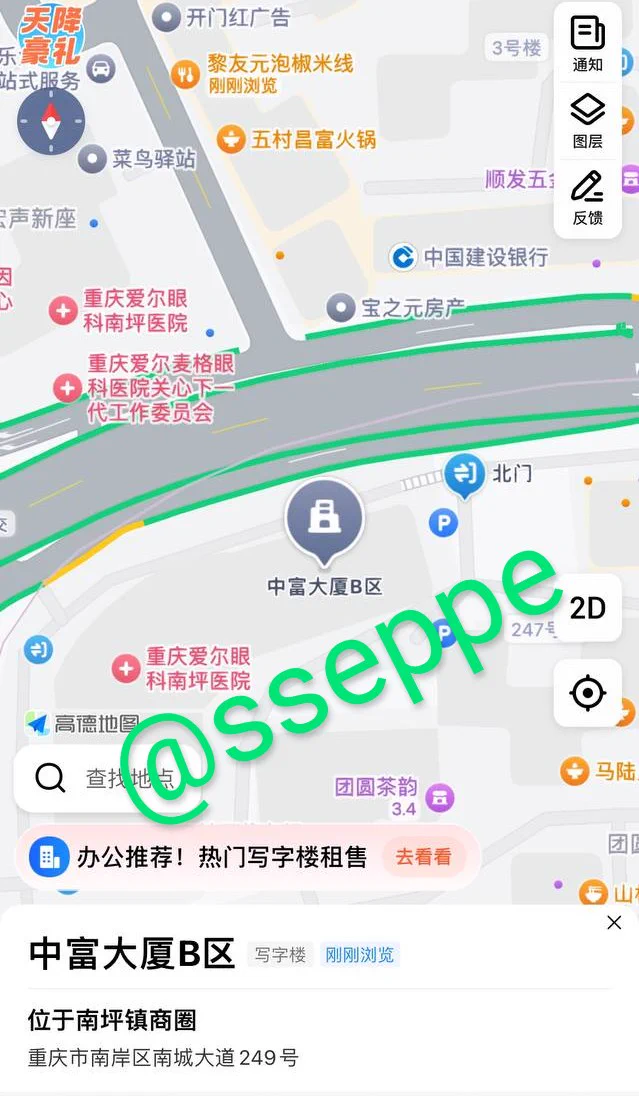Tap the 刚刚浏览 tag on place card

tap(359, 954)
